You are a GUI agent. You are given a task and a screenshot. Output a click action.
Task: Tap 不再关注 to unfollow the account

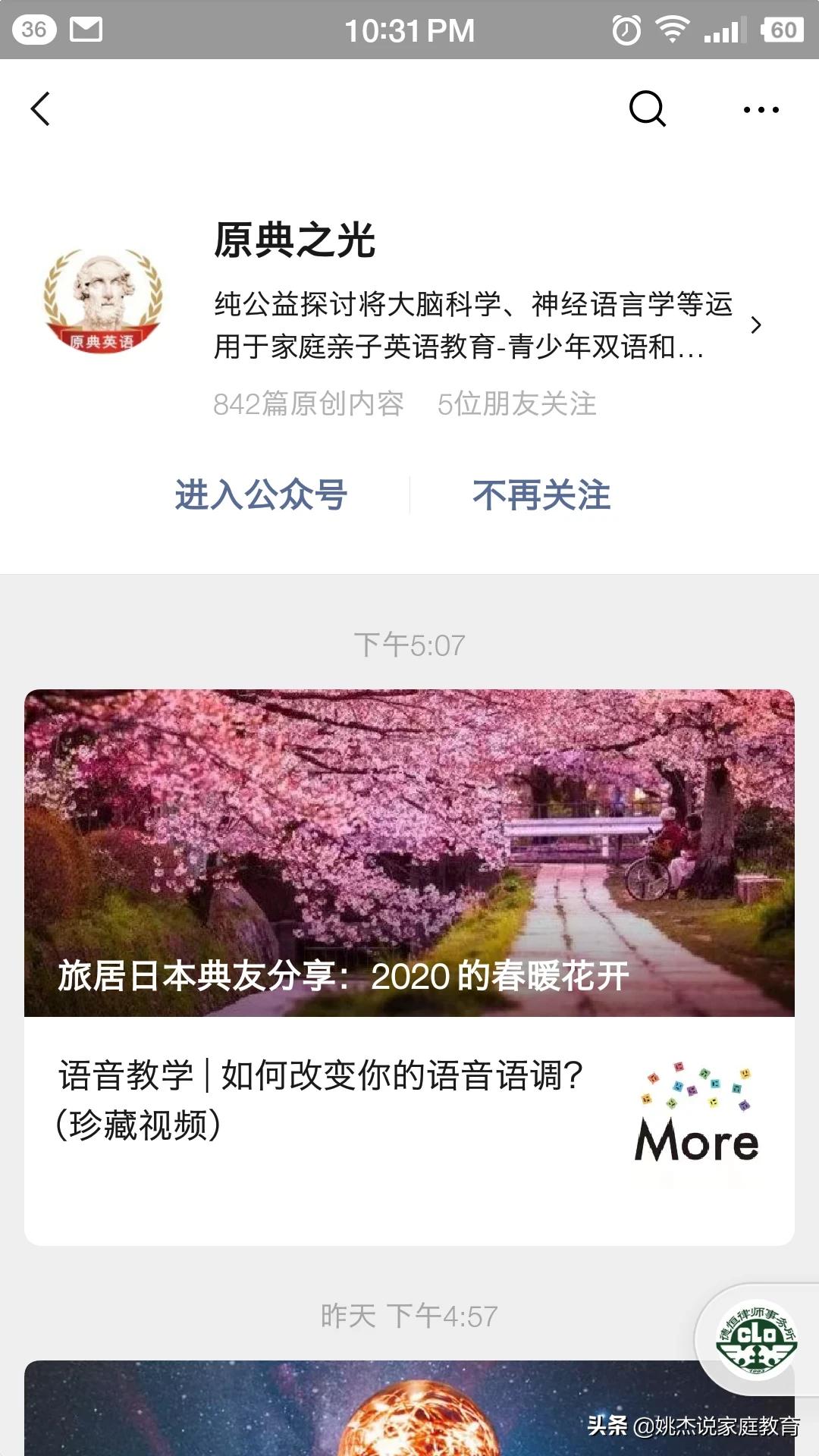541,495
